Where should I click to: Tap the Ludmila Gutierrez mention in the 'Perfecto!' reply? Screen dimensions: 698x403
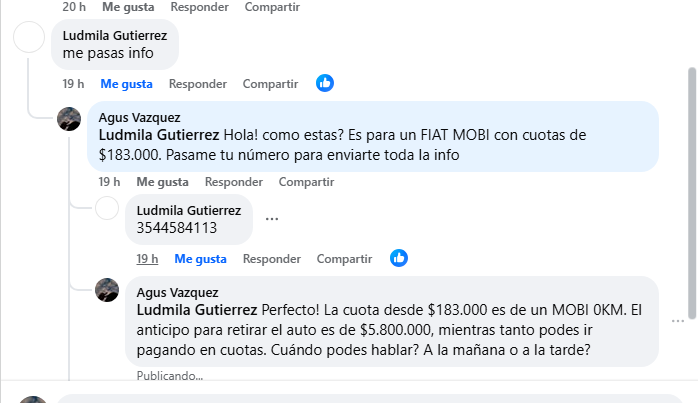pyautogui.click(x=196, y=309)
